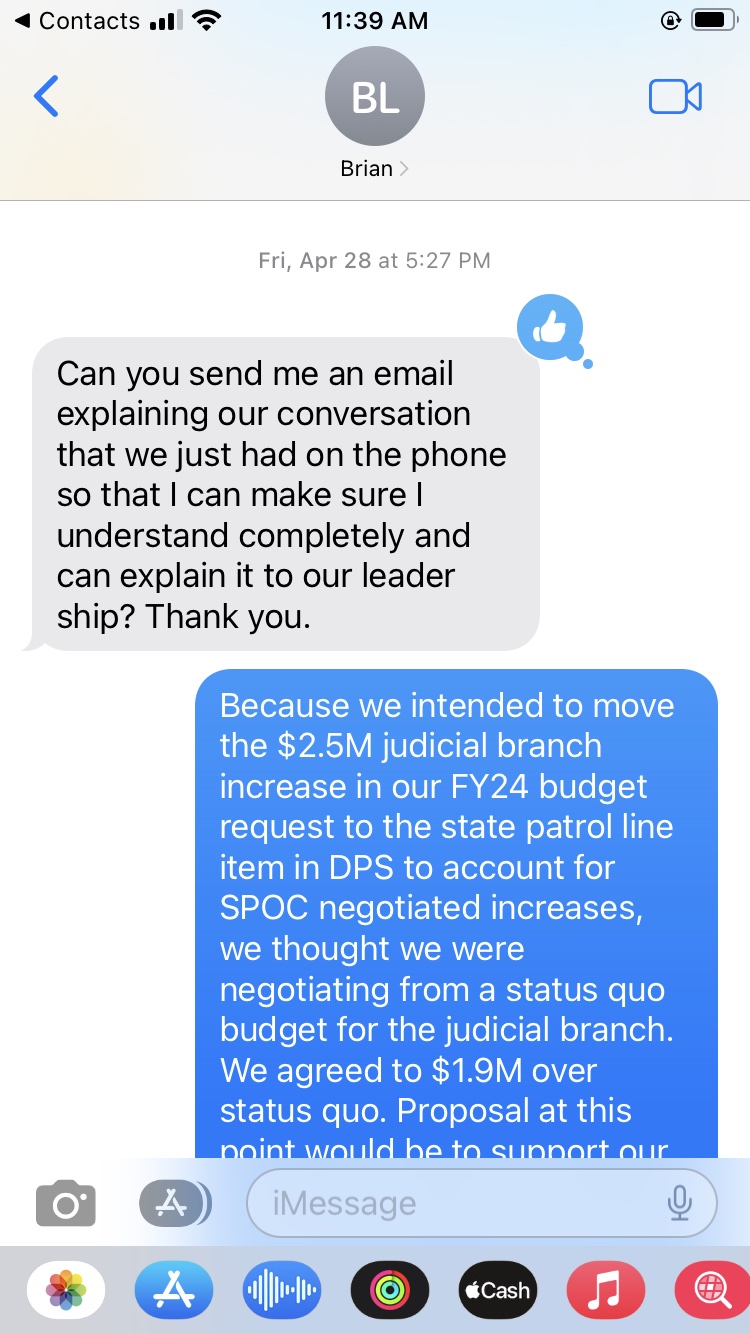This screenshot has height=1334, width=750.
Task: Tap the thumbs-up reaction on Brian's message
Action: pyautogui.click(x=550, y=327)
